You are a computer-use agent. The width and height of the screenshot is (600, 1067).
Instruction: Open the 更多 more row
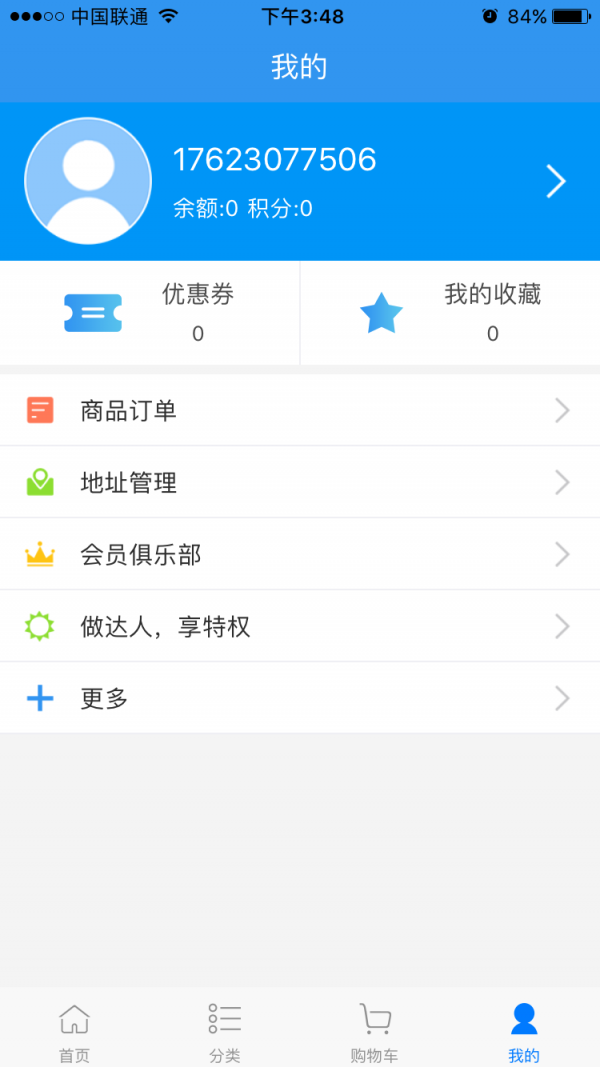300,698
